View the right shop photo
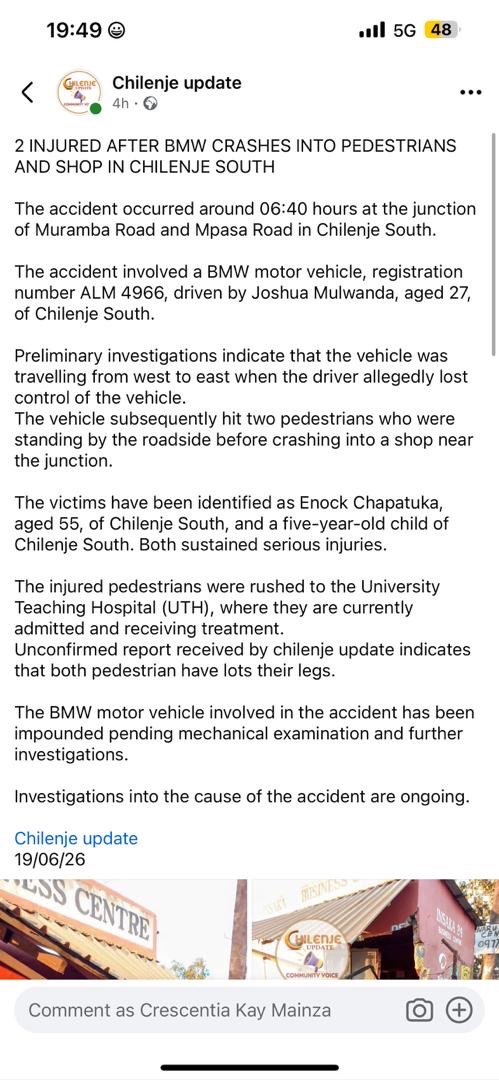The height and width of the screenshot is (1080, 499). pyautogui.click(x=376, y=929)
